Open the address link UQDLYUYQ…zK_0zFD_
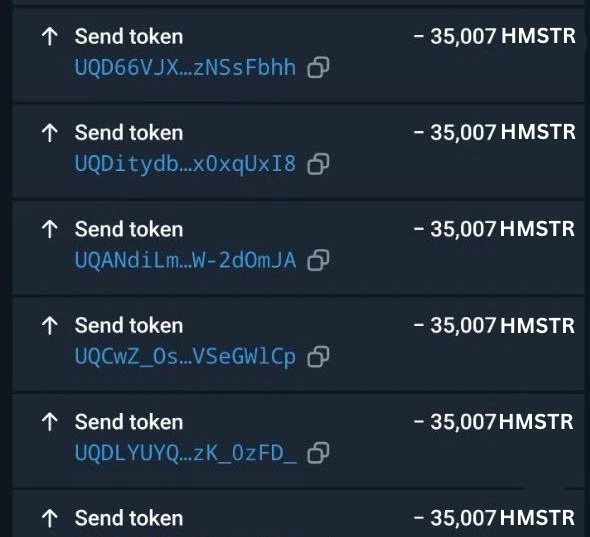This screenshot has width=590, height=537. coord(186,453)
